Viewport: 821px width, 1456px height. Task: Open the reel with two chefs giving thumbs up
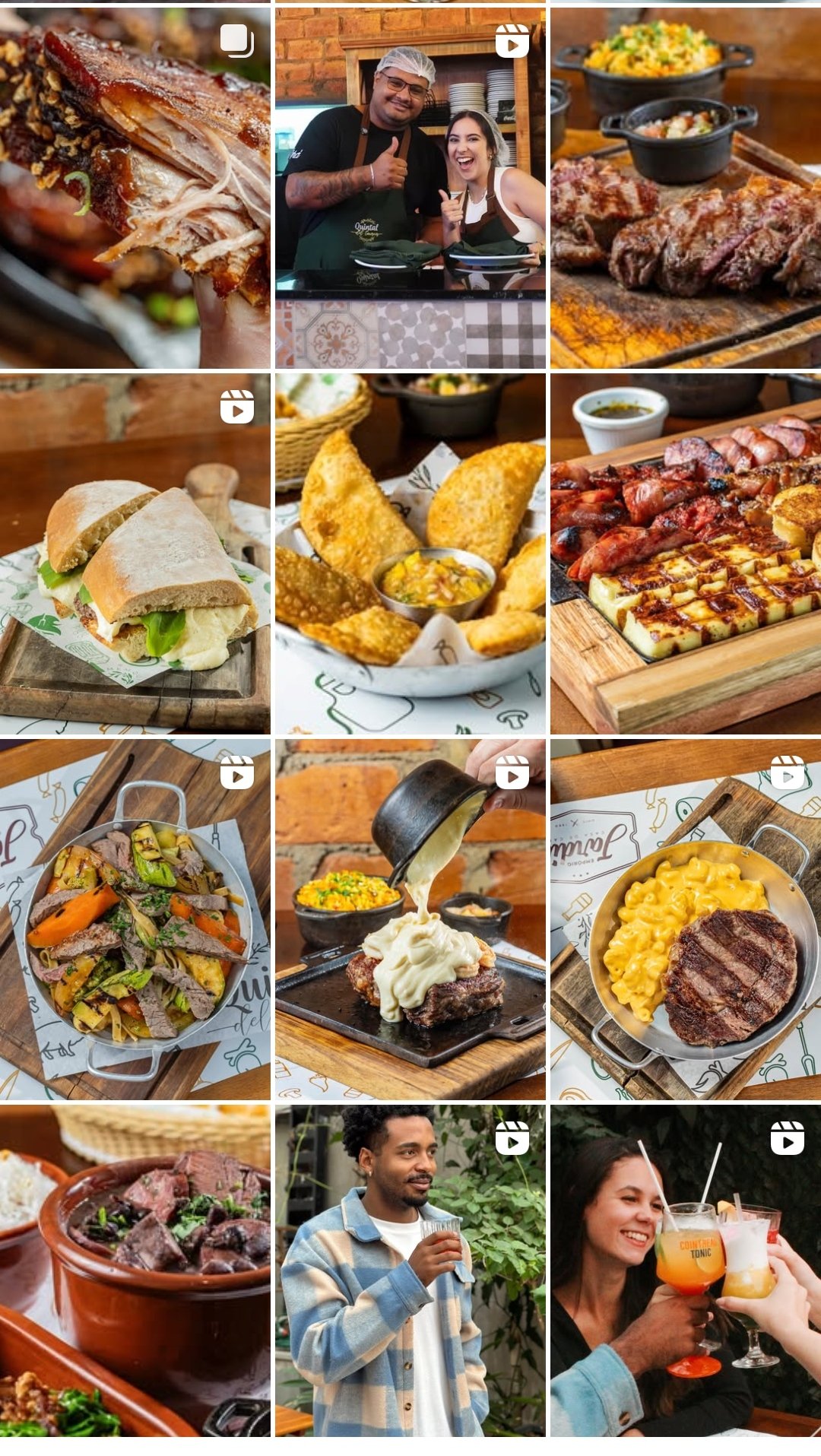pos(410,188)
